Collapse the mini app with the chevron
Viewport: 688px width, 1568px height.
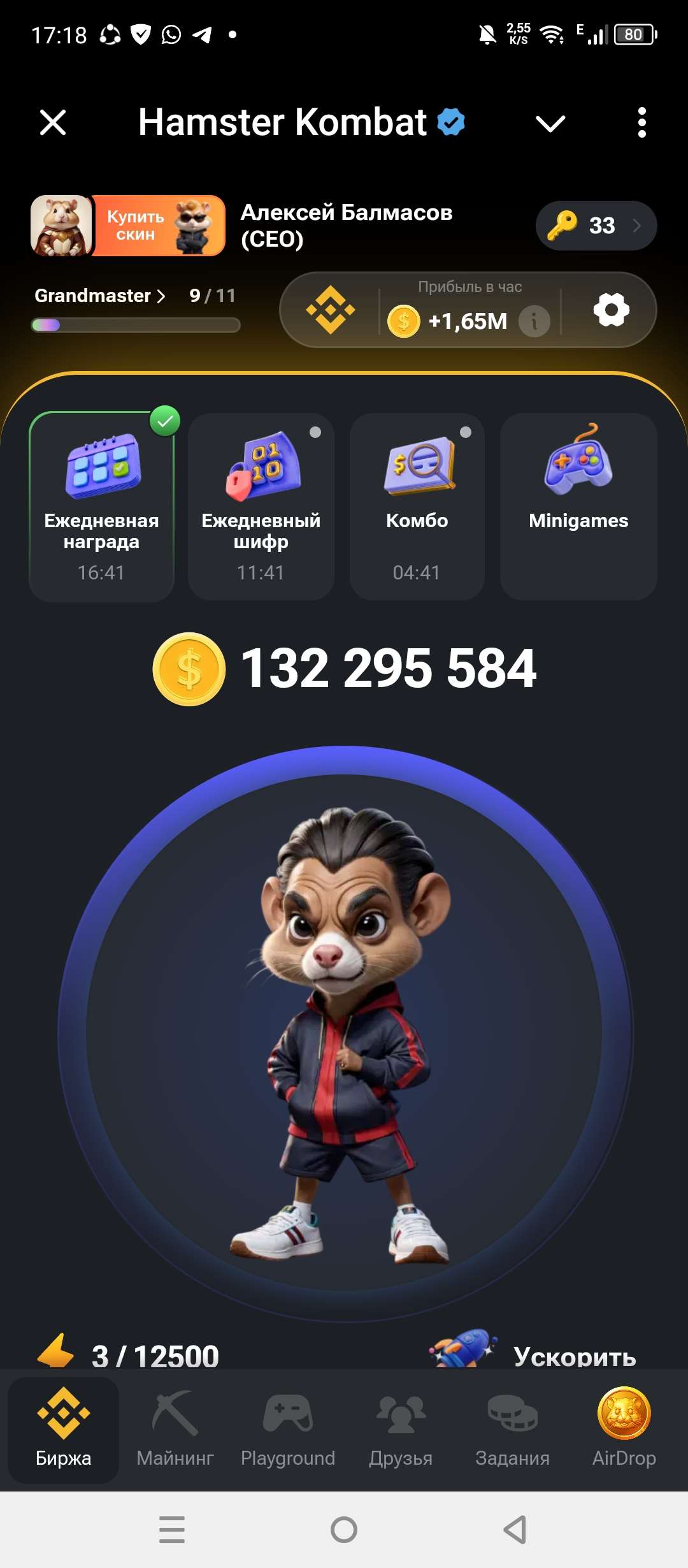click(x=549, y=122)
